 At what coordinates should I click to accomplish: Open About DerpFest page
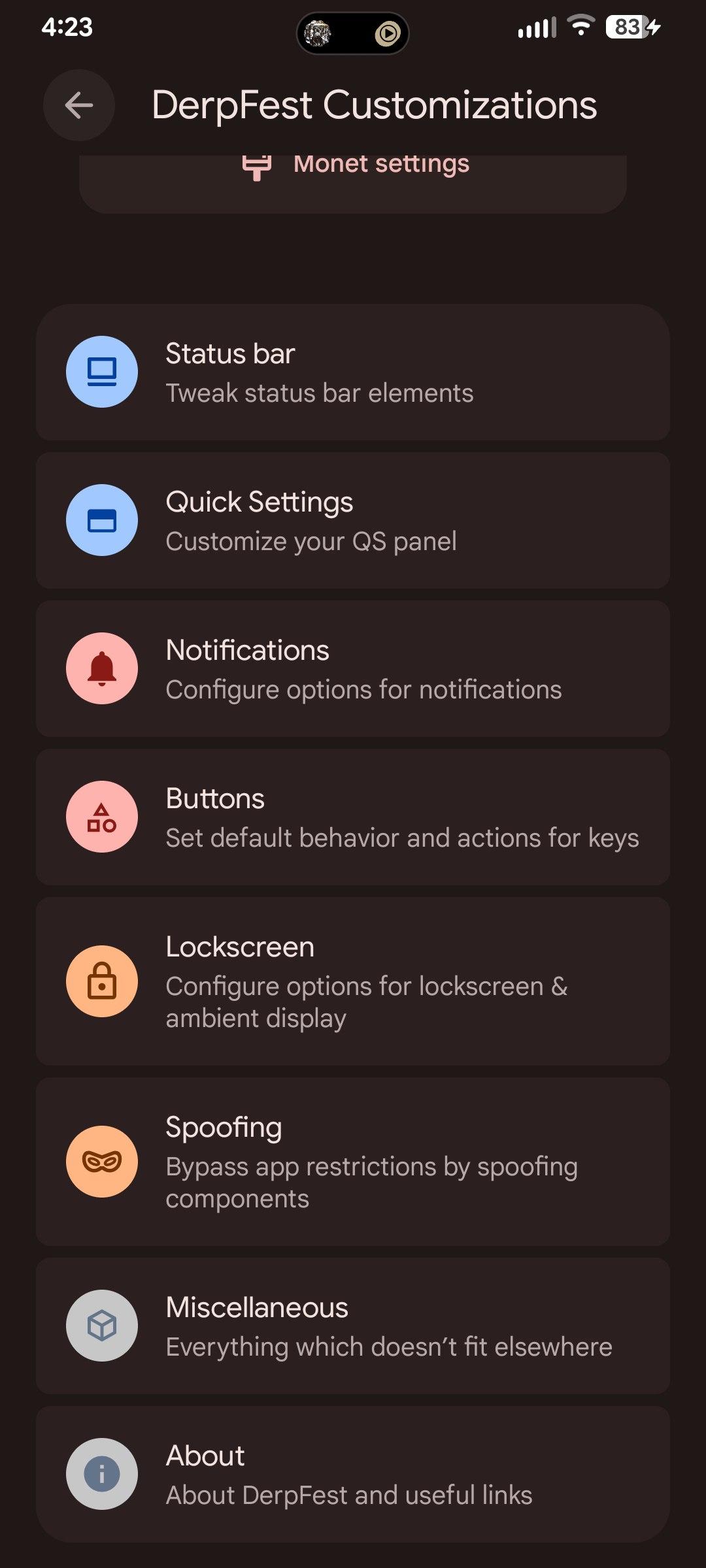(x=353, y=1474)
